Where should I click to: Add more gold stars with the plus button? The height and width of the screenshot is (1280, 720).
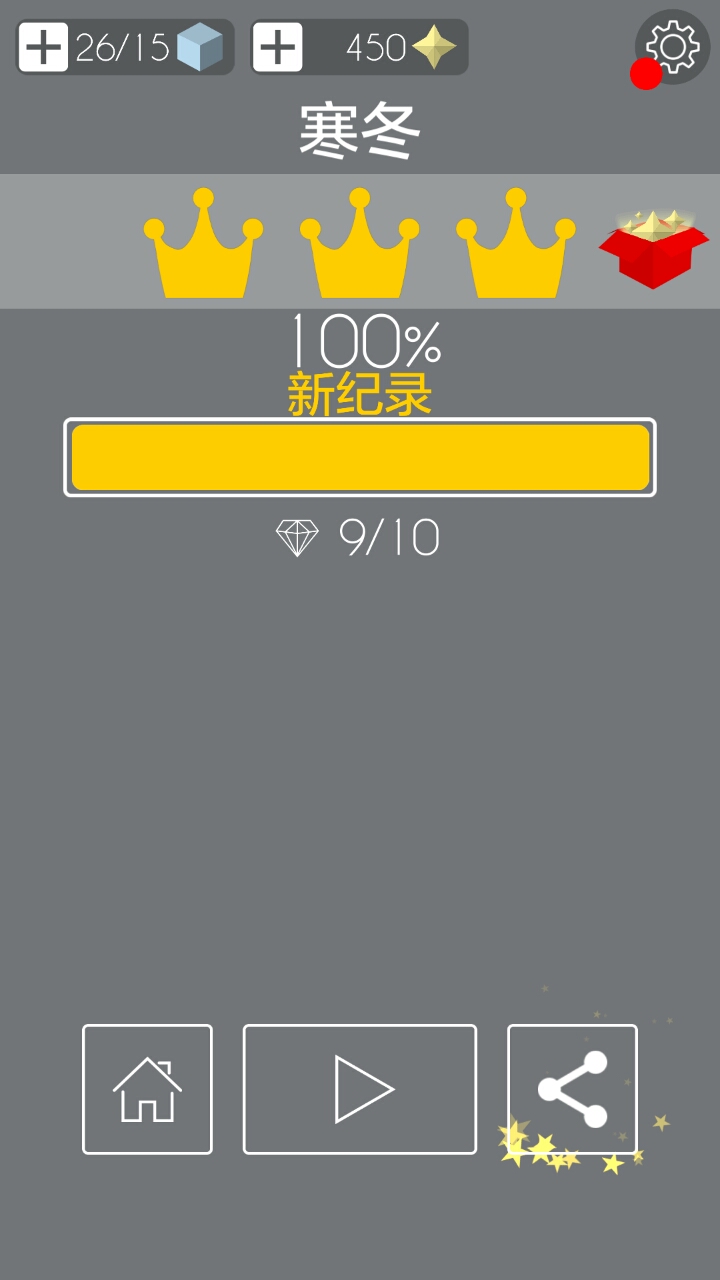(x=277, y=47)
